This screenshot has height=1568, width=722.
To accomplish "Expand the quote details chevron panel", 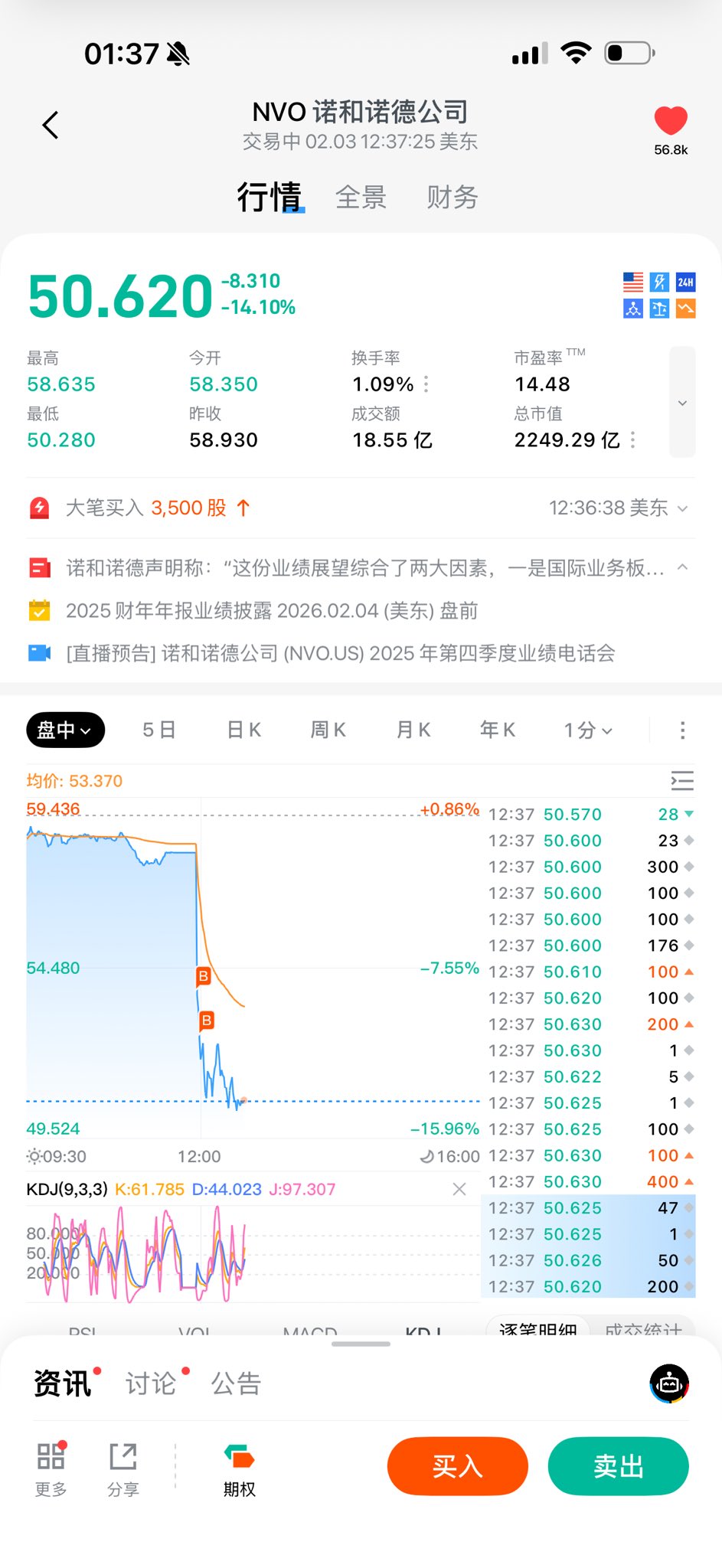I will click(682, 403).
